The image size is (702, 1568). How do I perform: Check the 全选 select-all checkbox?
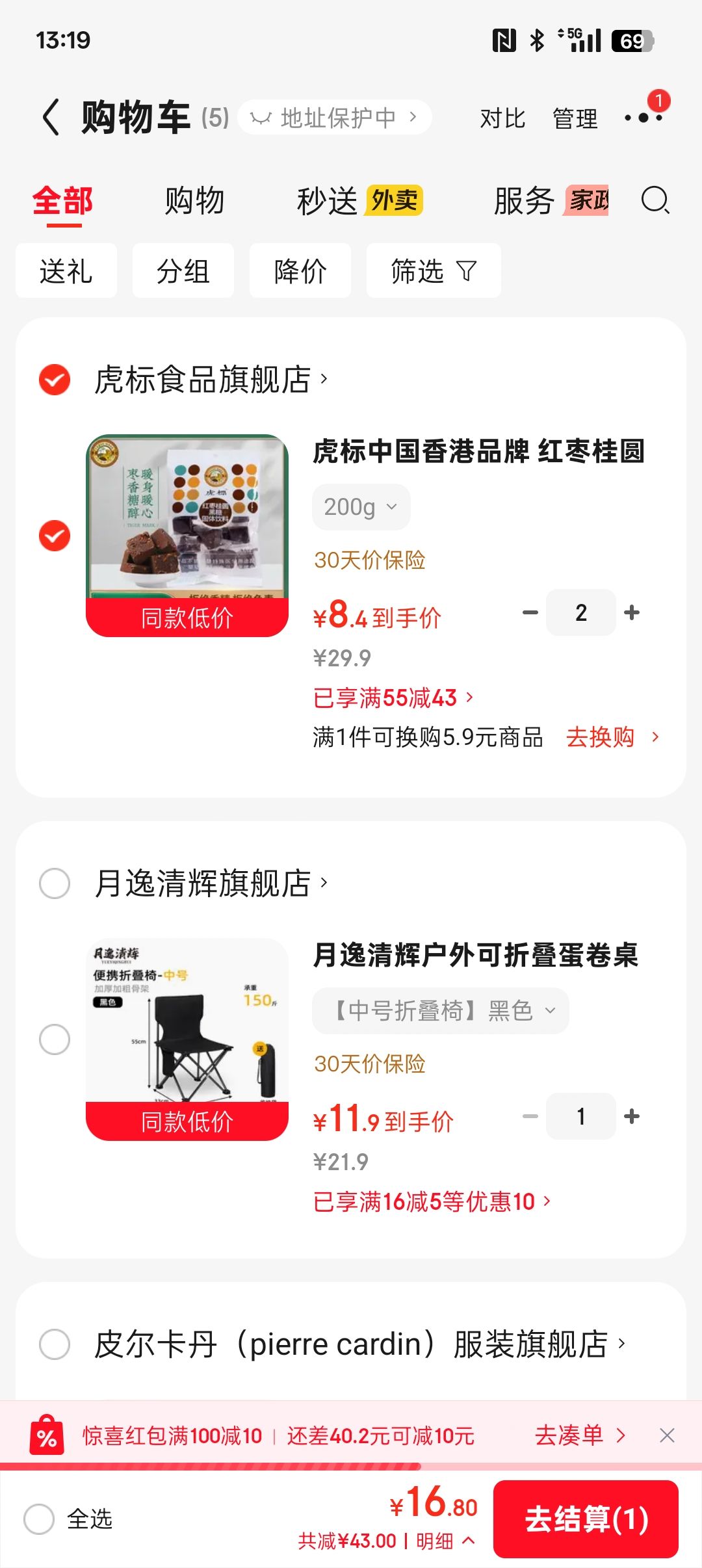tap(39, 1519)
